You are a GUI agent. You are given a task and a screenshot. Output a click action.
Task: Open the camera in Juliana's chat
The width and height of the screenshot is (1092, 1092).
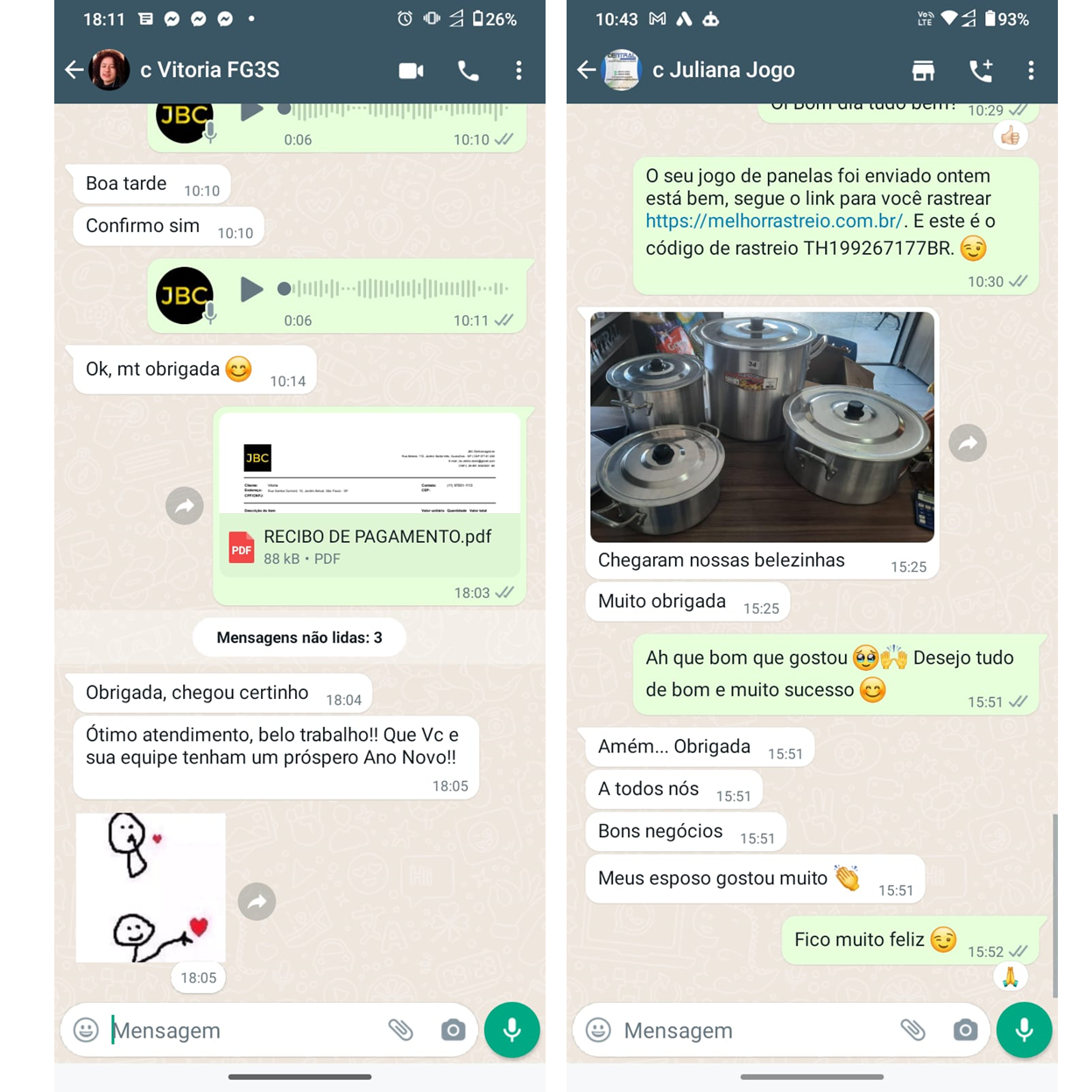pos(965,1030)
